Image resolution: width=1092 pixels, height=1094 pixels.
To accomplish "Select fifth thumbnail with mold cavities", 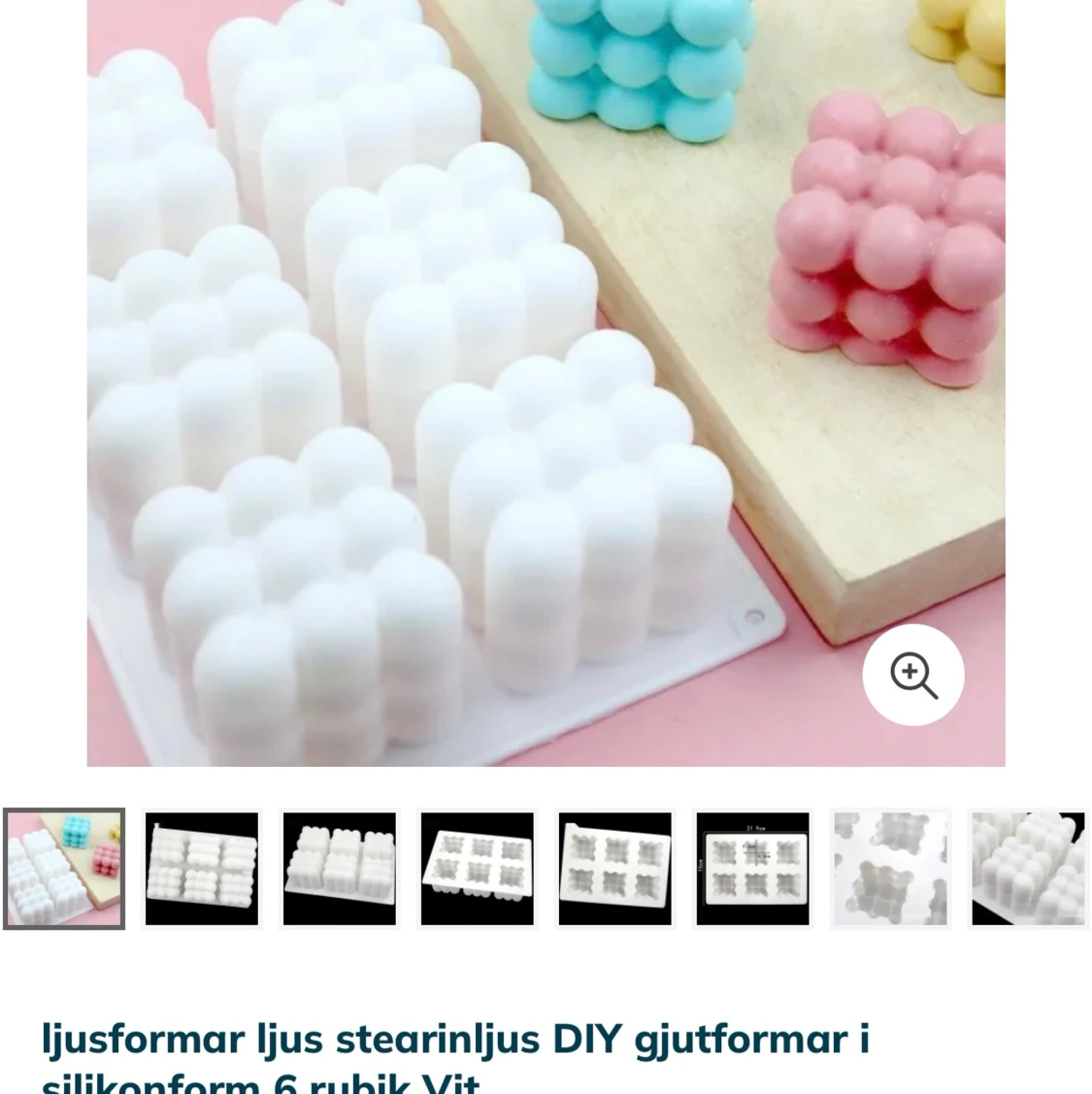I will [x=615, y=869].
